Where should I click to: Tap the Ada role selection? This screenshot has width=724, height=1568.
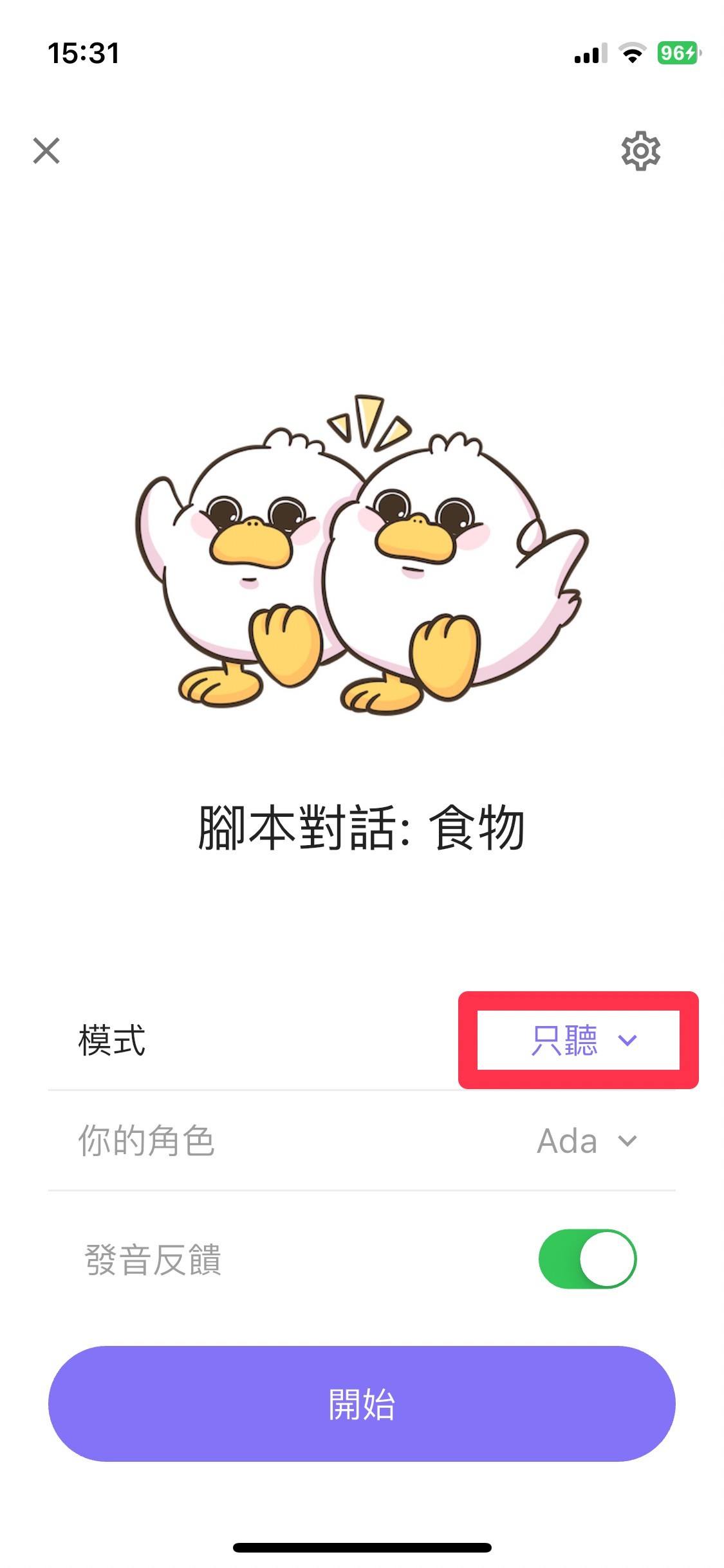coord(566,1141)
